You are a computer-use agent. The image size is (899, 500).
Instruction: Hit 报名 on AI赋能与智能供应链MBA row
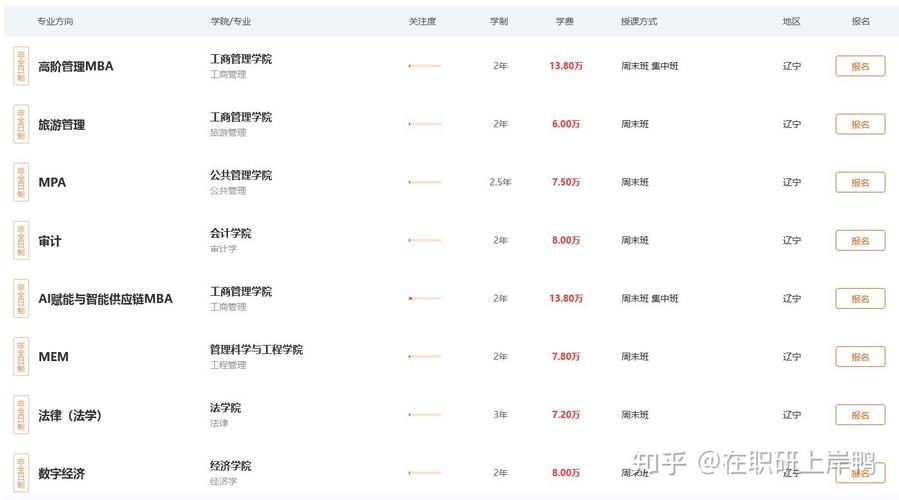point(860,298)
